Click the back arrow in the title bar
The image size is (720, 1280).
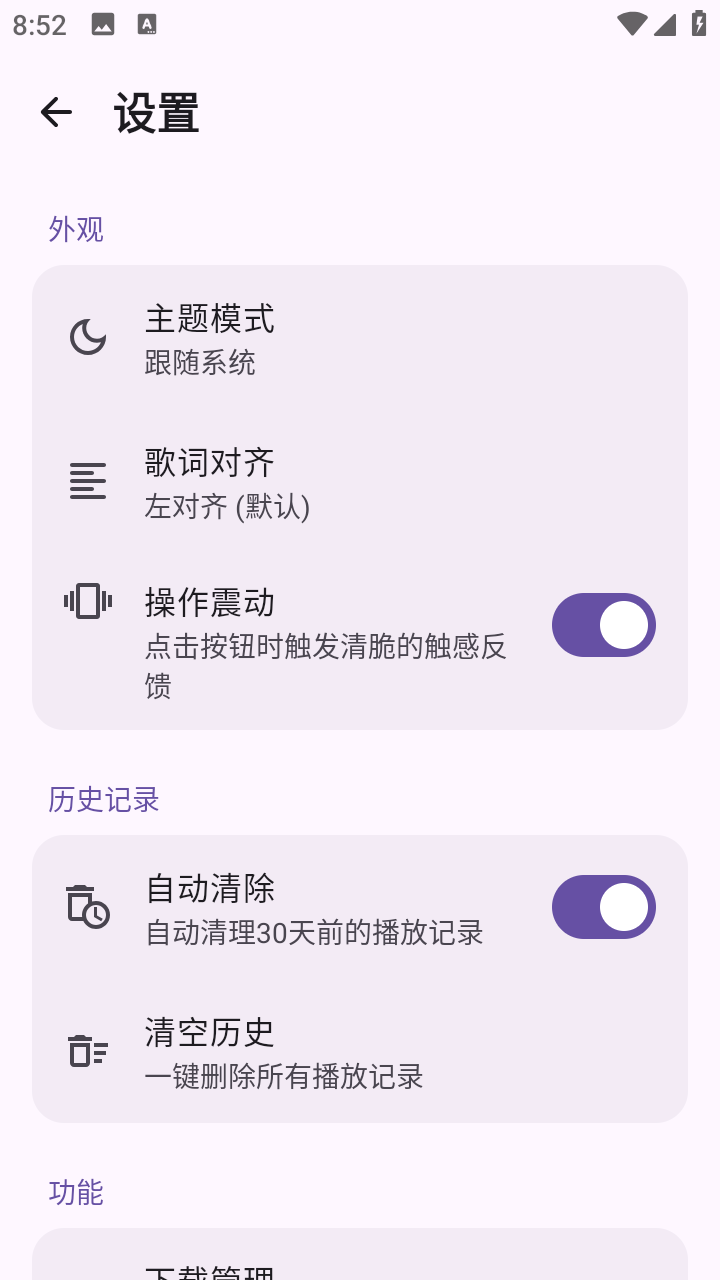pos(56,111)
